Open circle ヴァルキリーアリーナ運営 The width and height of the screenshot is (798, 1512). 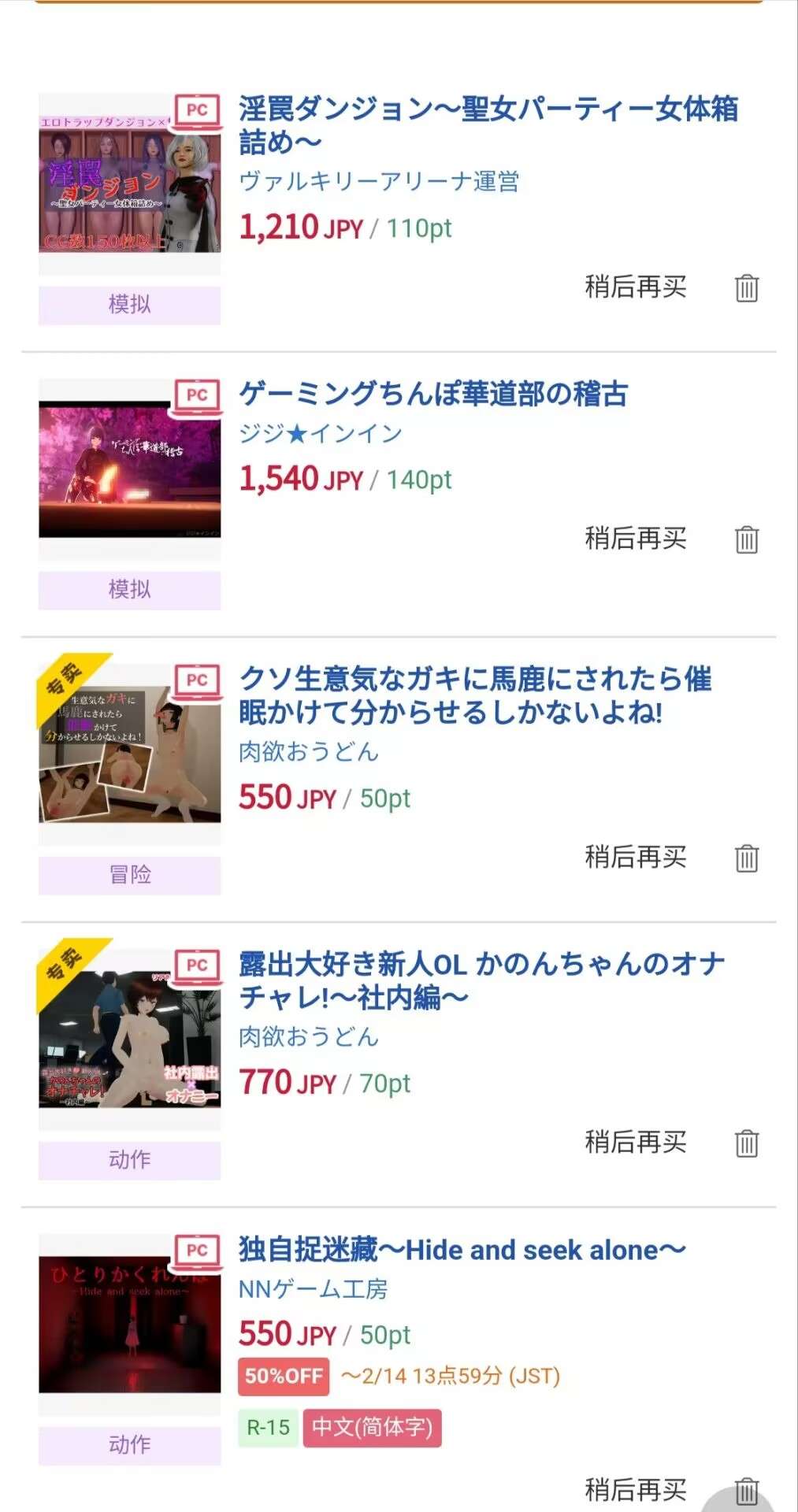coord(379,182)
